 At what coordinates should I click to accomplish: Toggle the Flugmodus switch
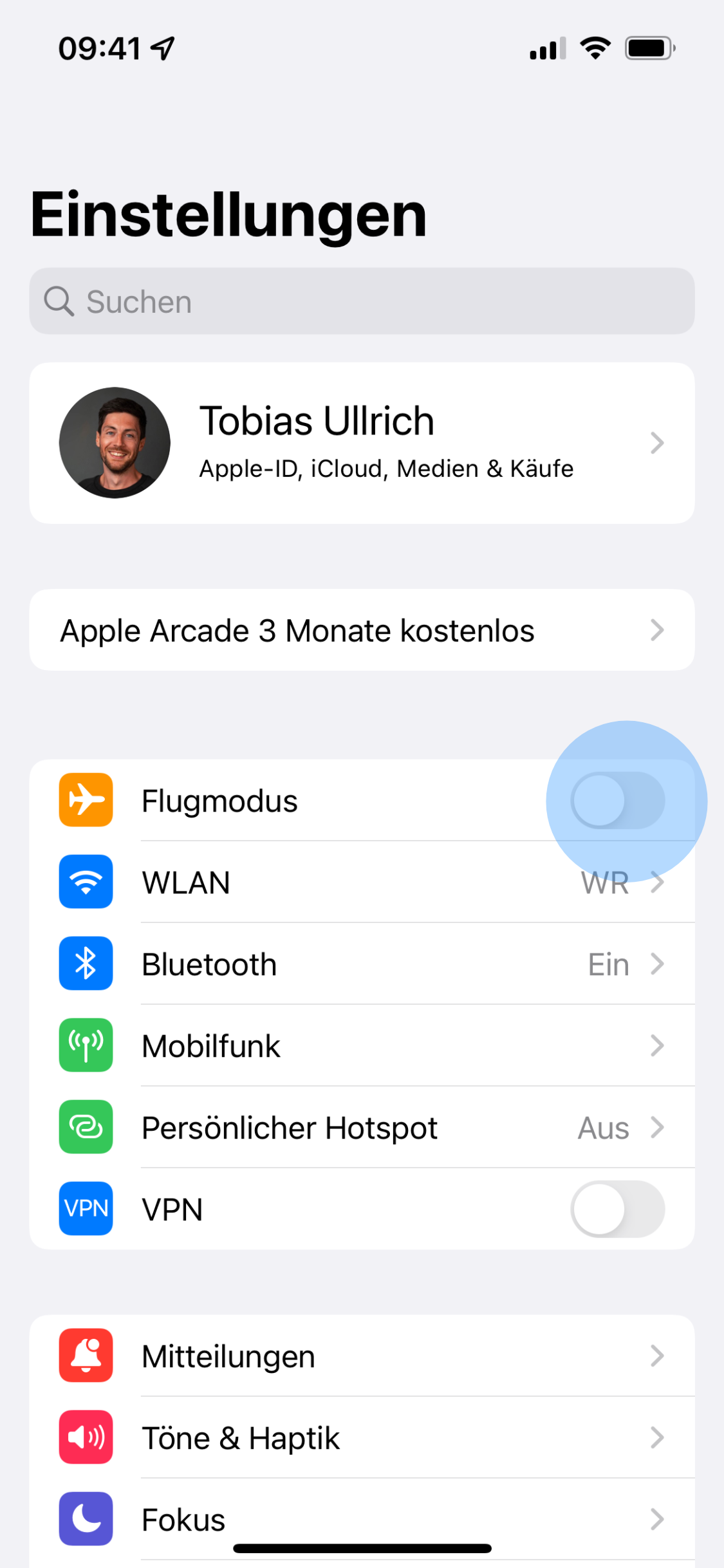pos(617,801)
